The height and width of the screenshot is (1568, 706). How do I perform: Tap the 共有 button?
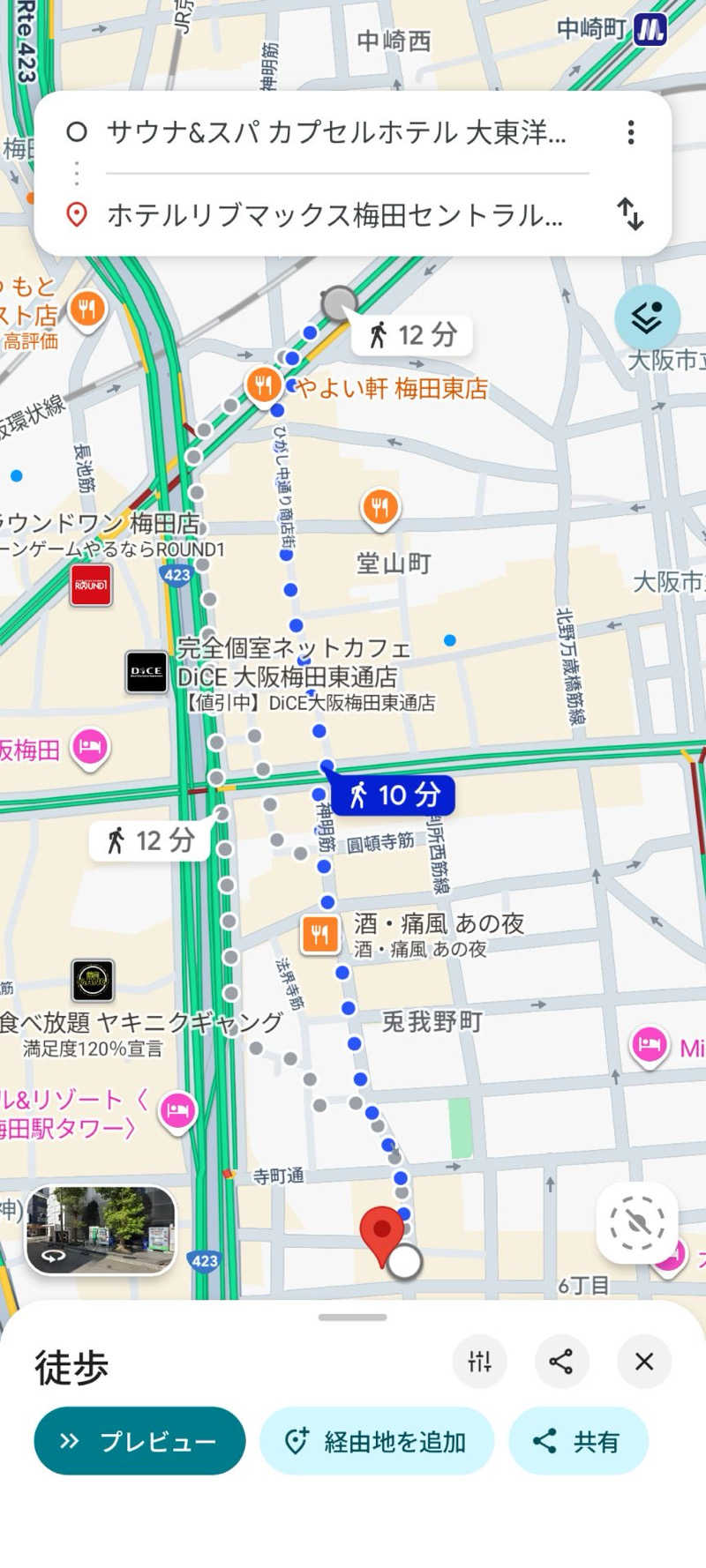pos(578,1441)
